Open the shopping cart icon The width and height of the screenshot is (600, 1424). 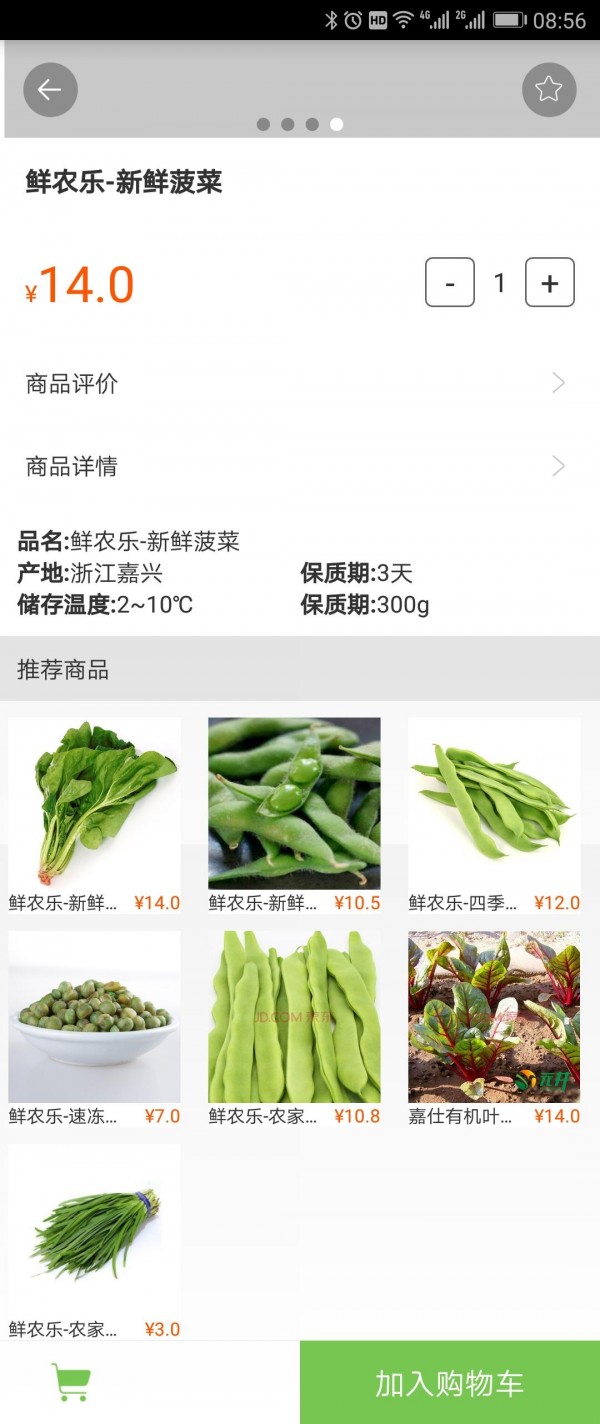coord(71,1383)
